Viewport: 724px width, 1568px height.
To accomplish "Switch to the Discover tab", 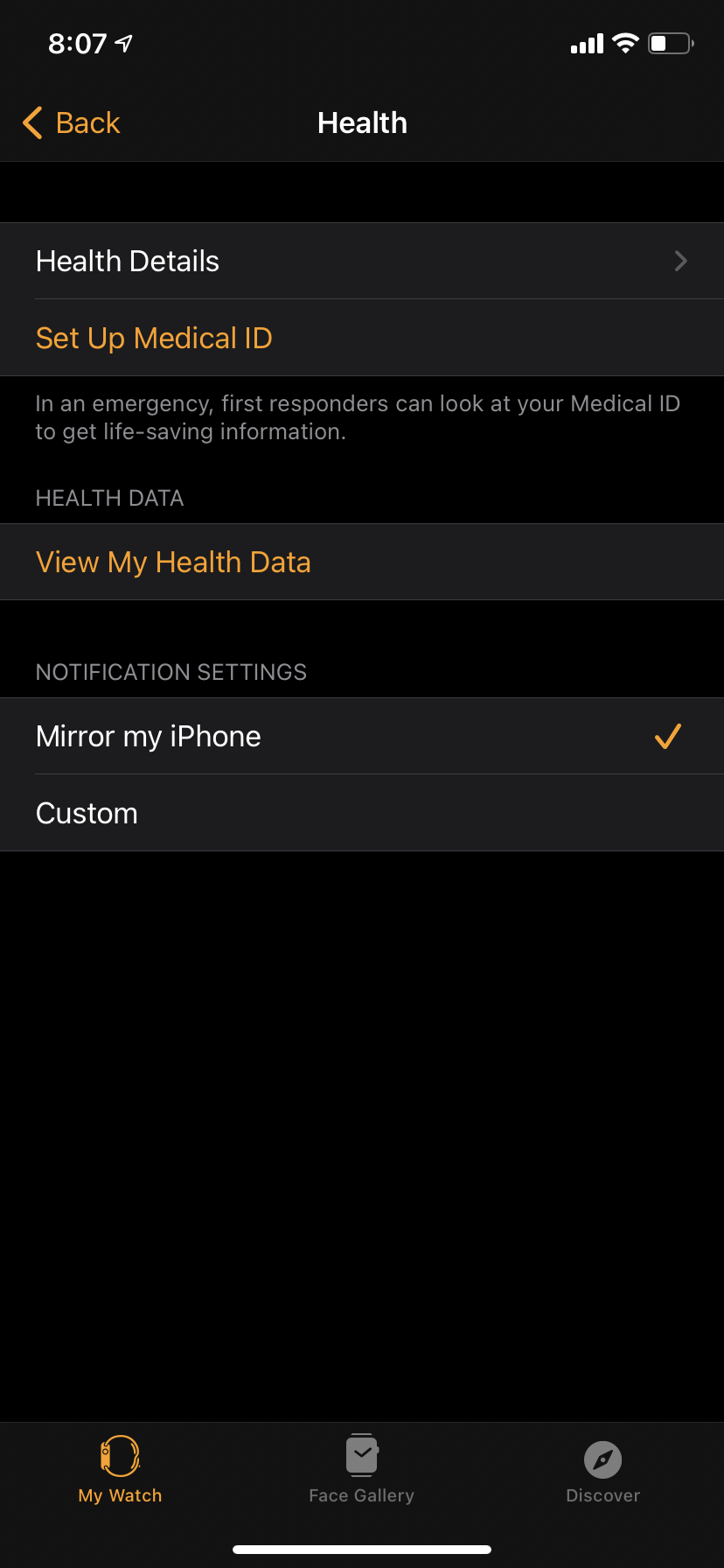I will click(602, 1472).
